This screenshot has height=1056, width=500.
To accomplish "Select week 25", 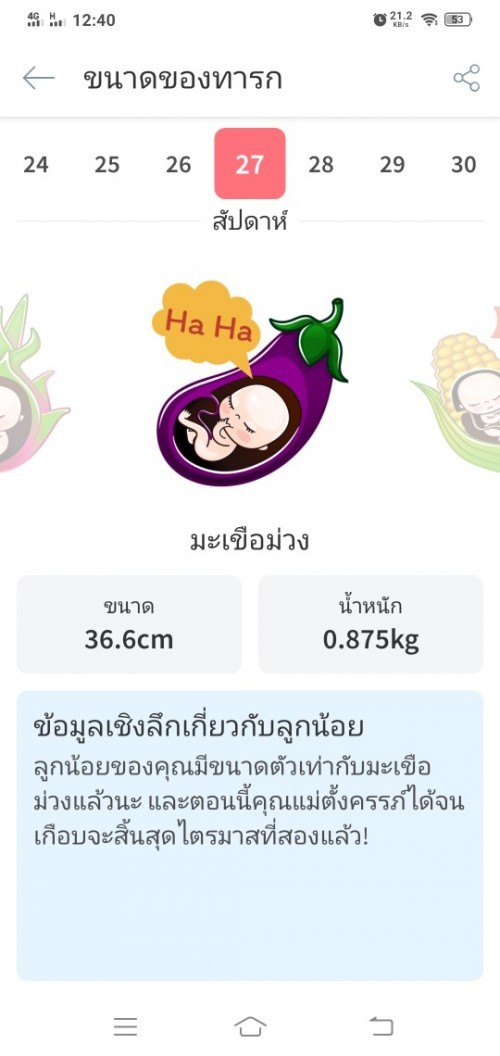I will [107, 164].
